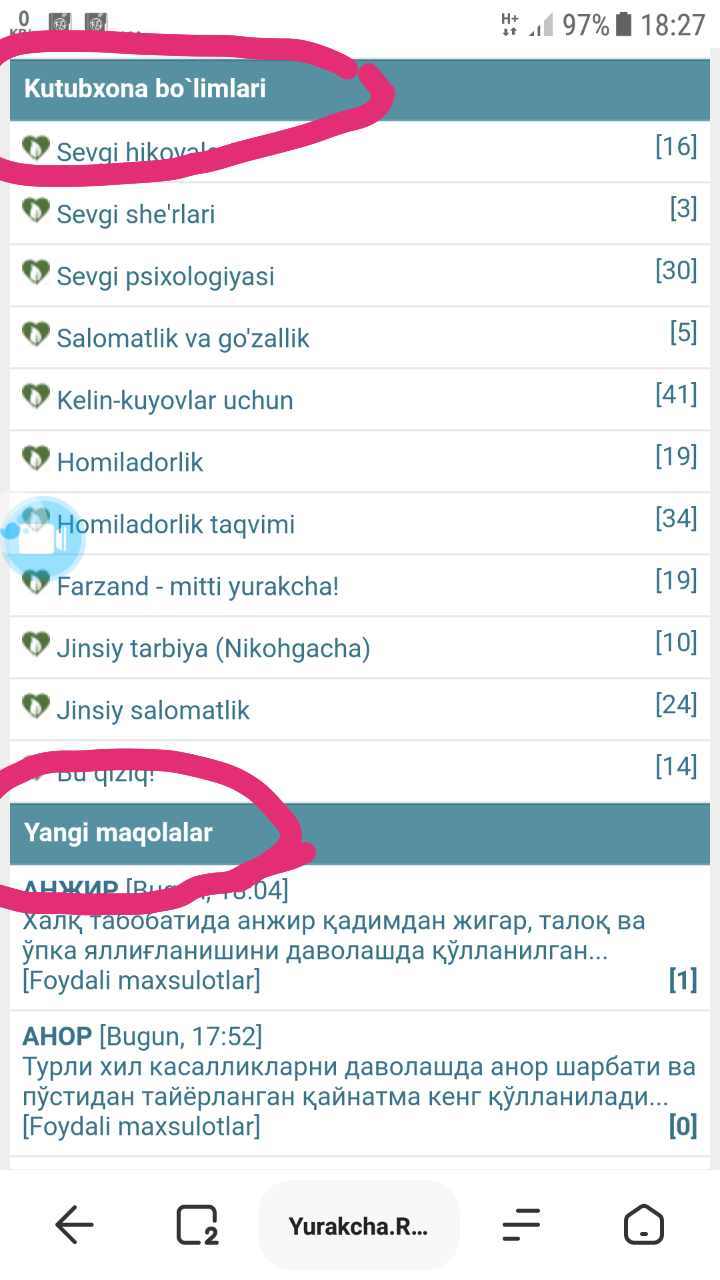Tap the Yurakcha.R... address bar
The height and width of the screenshot is (1280, 720).
pyautogui.click(x=358, y=1226)
